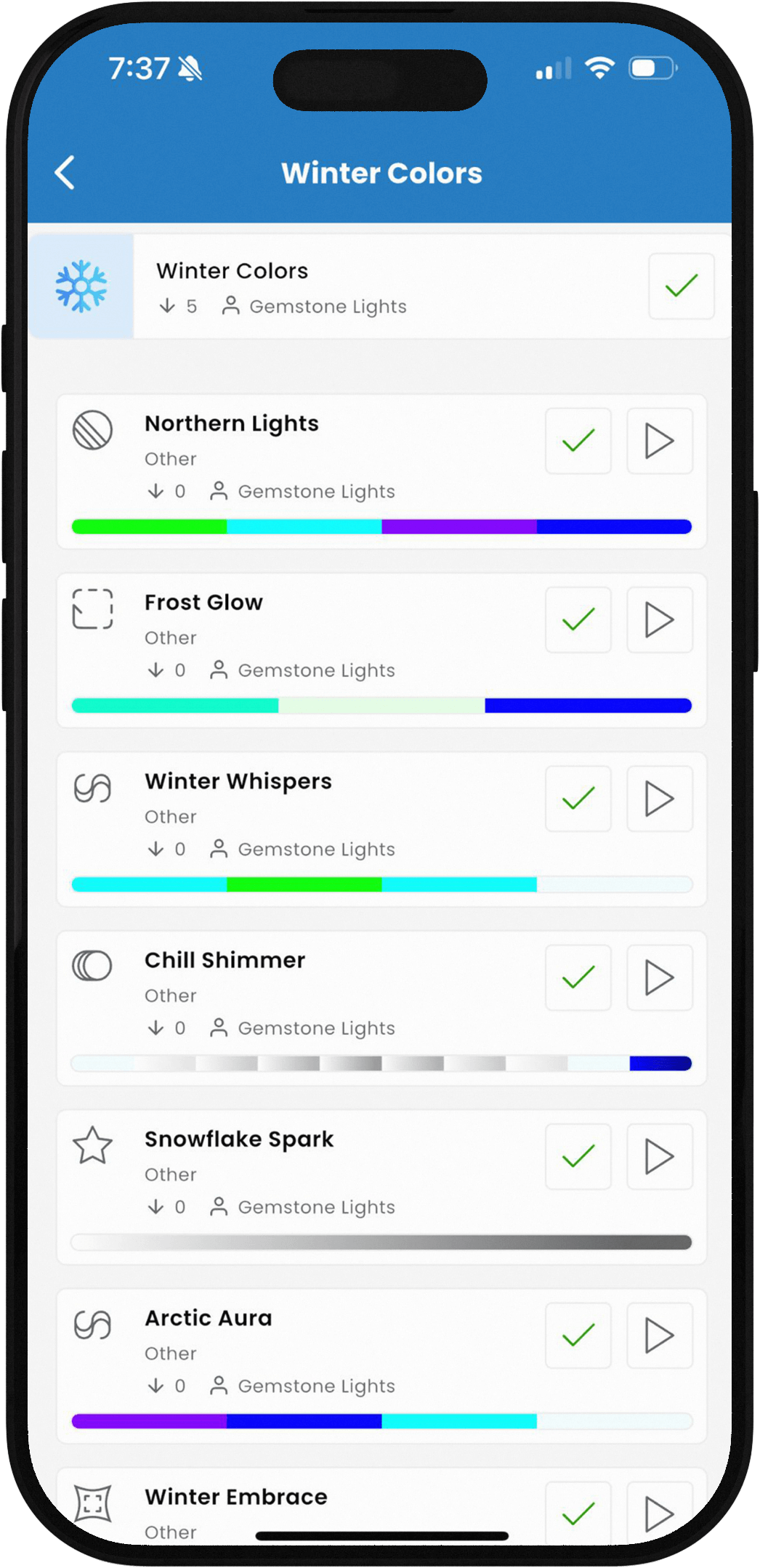Play the Winter Embrace pattern
The image size is (760, 1568).
(x=659, y=1512)
